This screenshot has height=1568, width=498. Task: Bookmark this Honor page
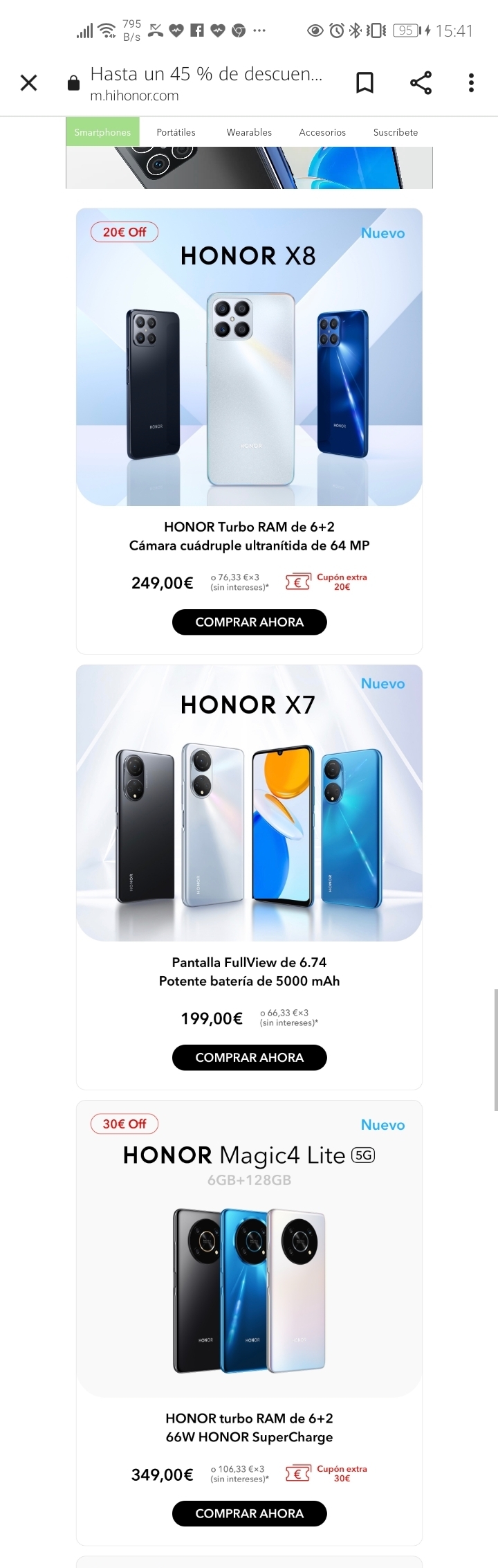tap(365, 83)
